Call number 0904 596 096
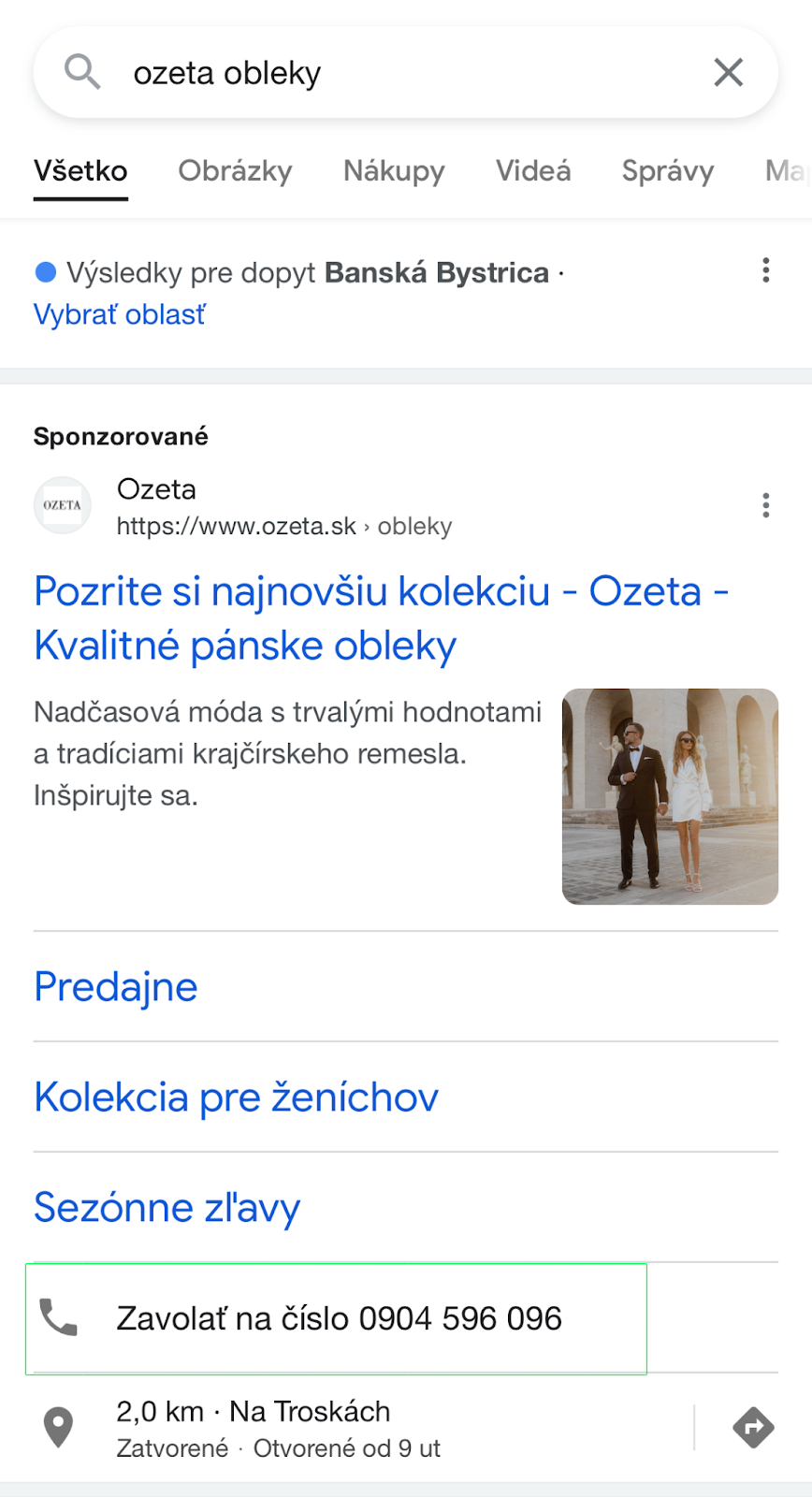Viewport: 812px width, 1497px height. pyautogui.click(x=336, y=1318)
